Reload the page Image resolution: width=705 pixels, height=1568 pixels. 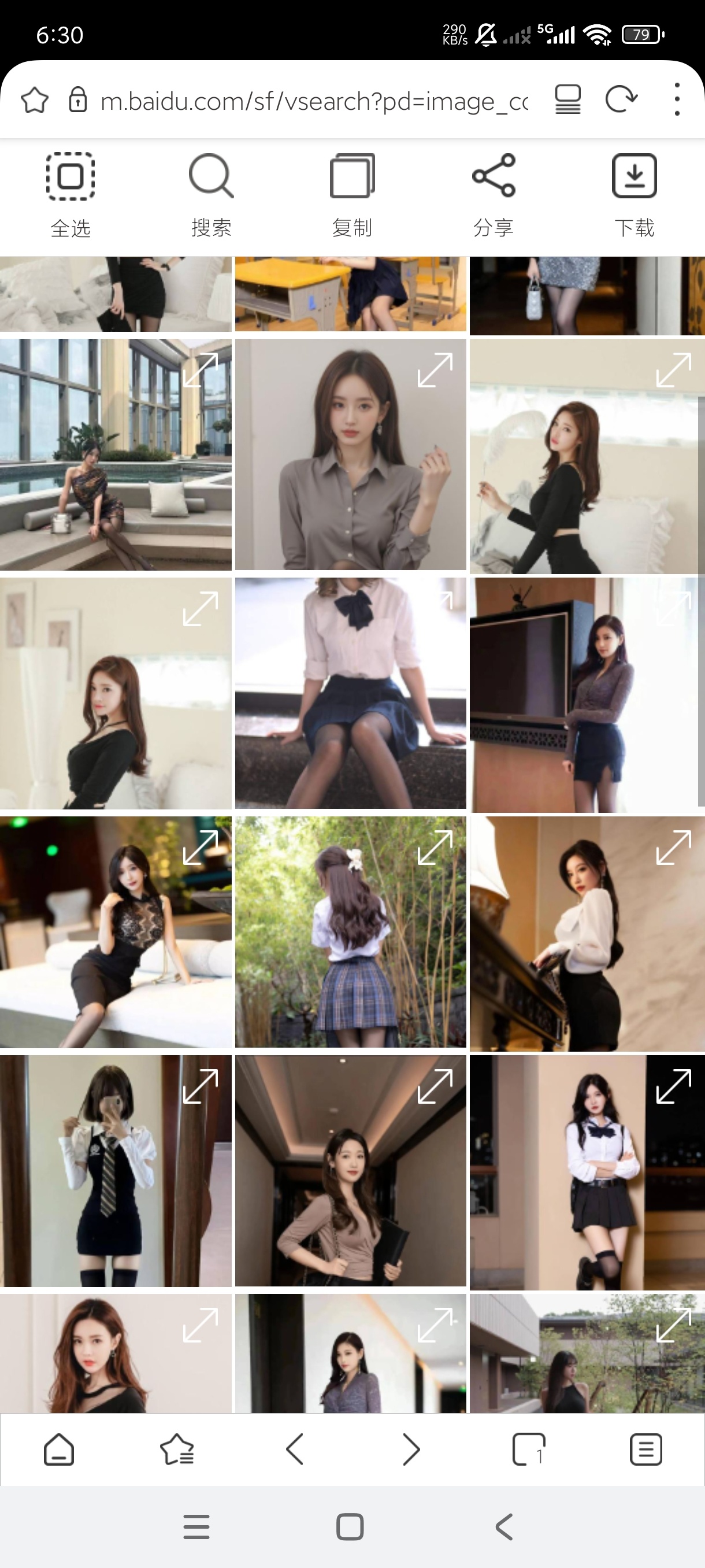point(621,99)
